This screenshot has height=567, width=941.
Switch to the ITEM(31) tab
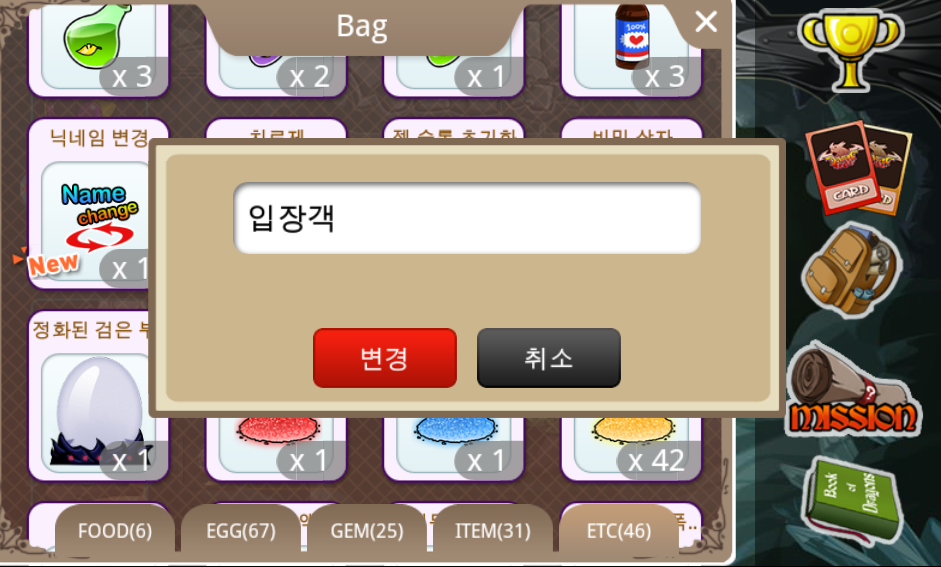pyautogui.click(x=493, y=530)
